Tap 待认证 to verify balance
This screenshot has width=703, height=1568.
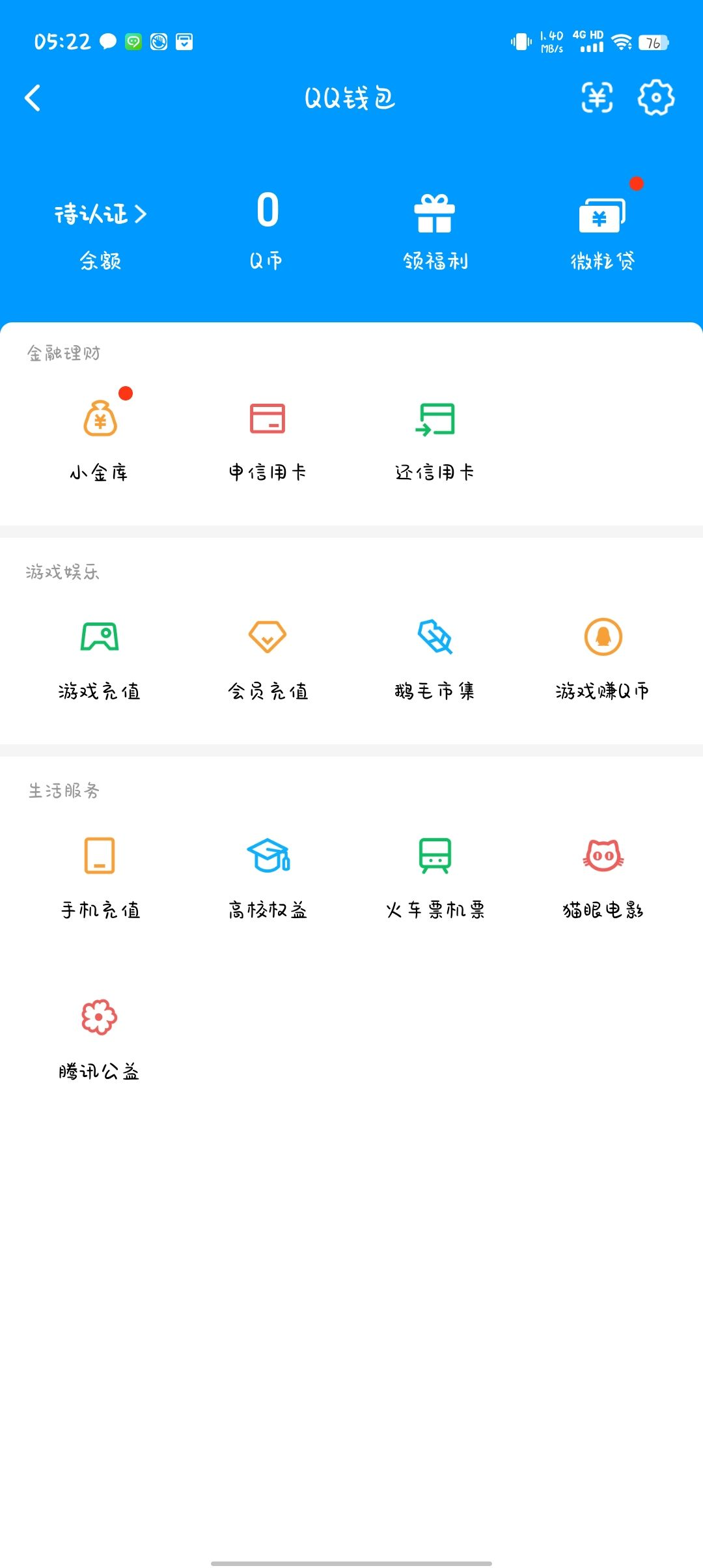click(x=100, y=214)
